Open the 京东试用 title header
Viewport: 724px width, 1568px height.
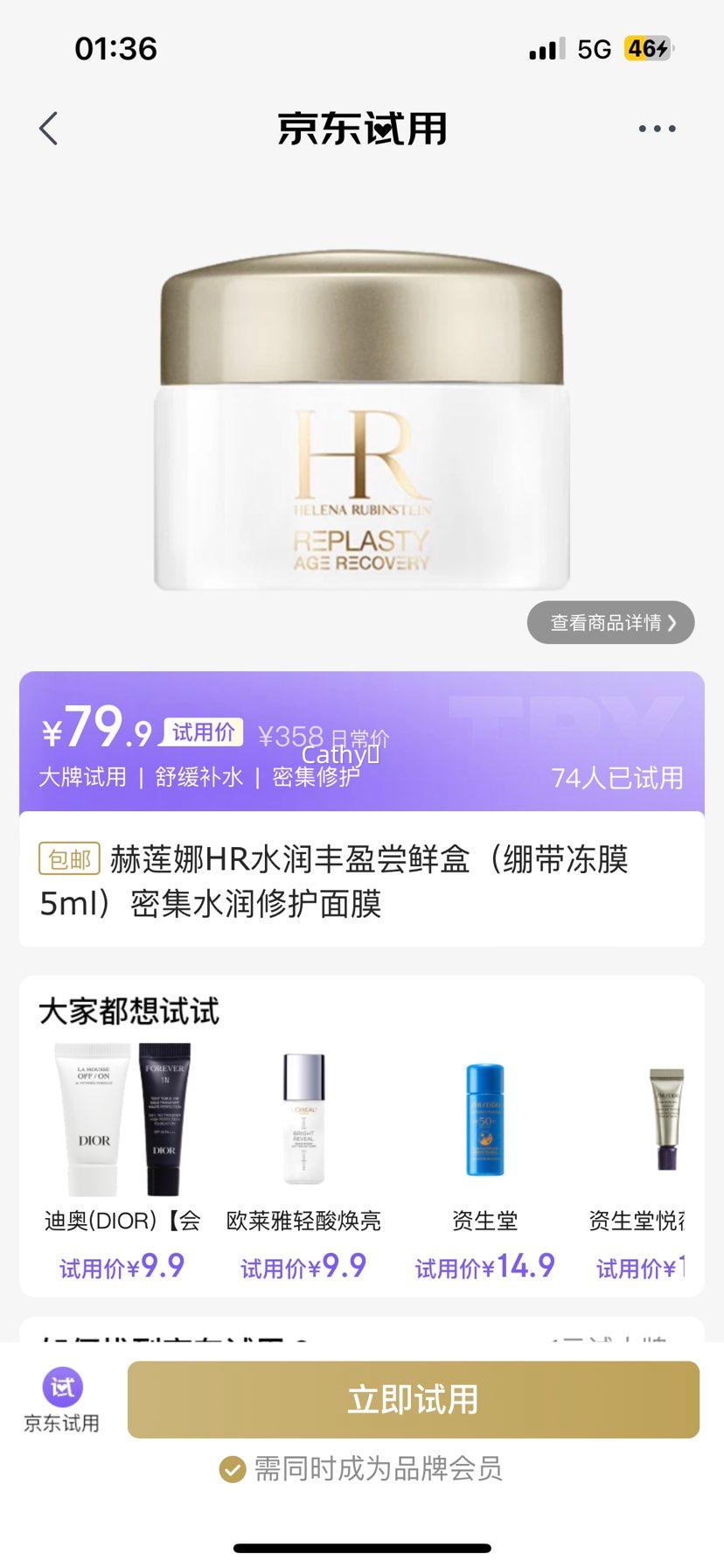tap(362, 128)
